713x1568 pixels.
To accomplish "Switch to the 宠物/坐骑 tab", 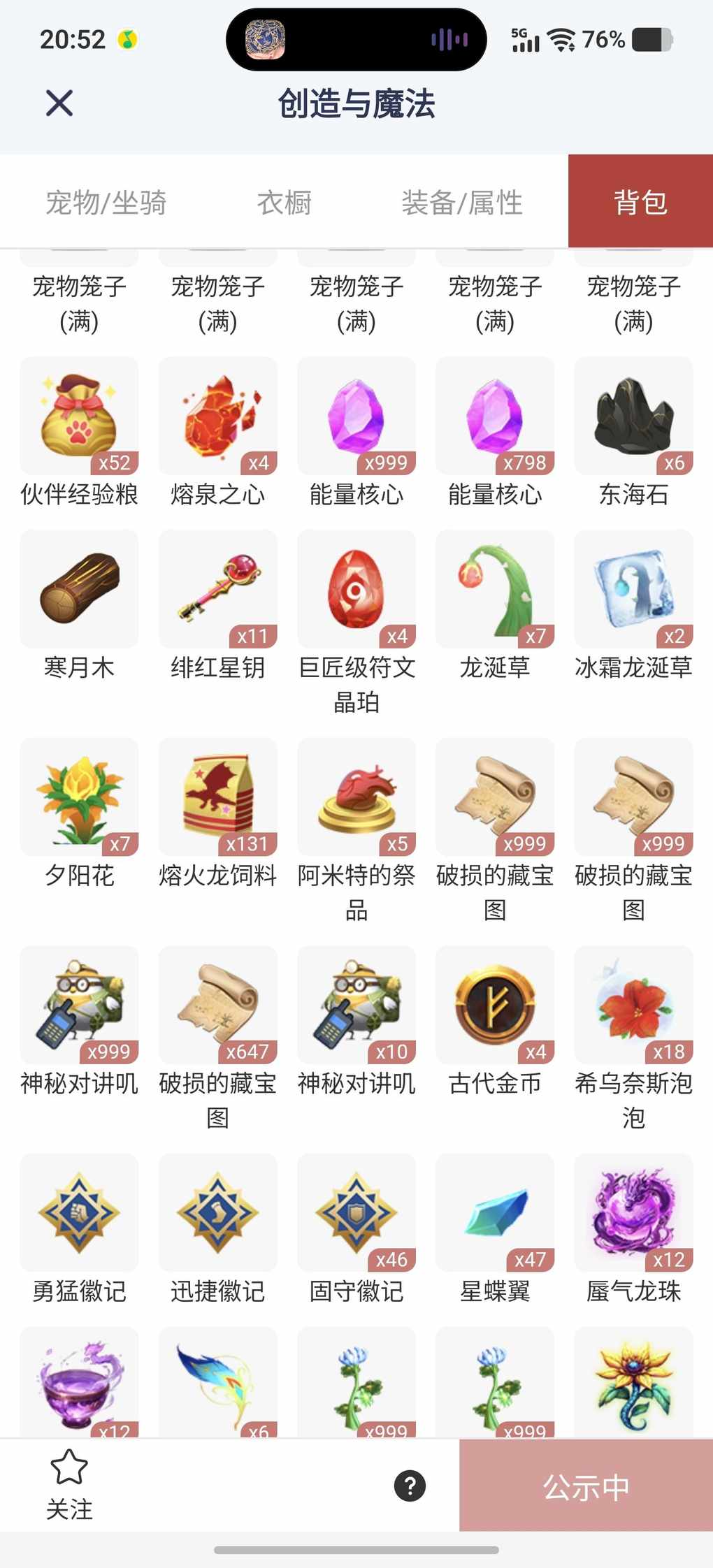I will click(106, 203).
